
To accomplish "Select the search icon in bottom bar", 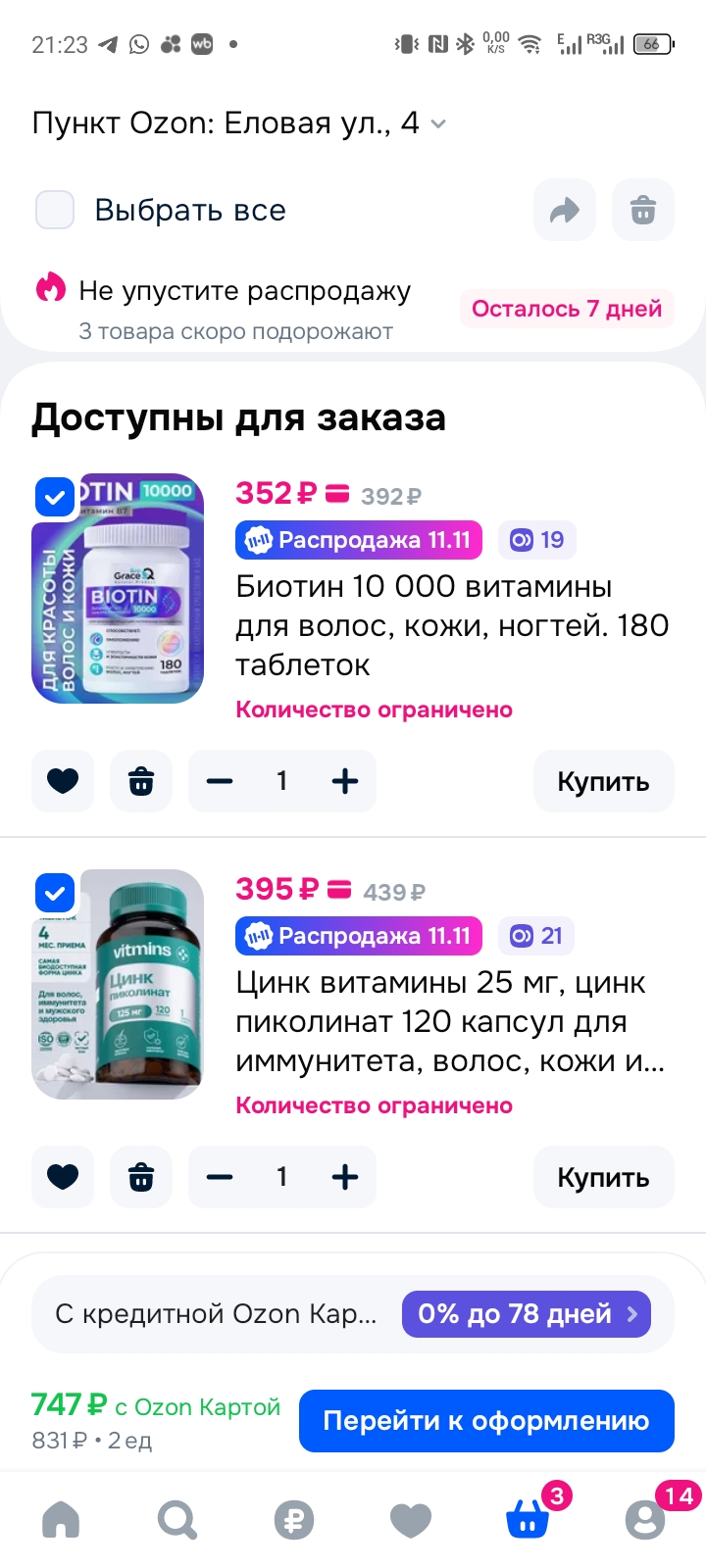I will [177, 1519].
